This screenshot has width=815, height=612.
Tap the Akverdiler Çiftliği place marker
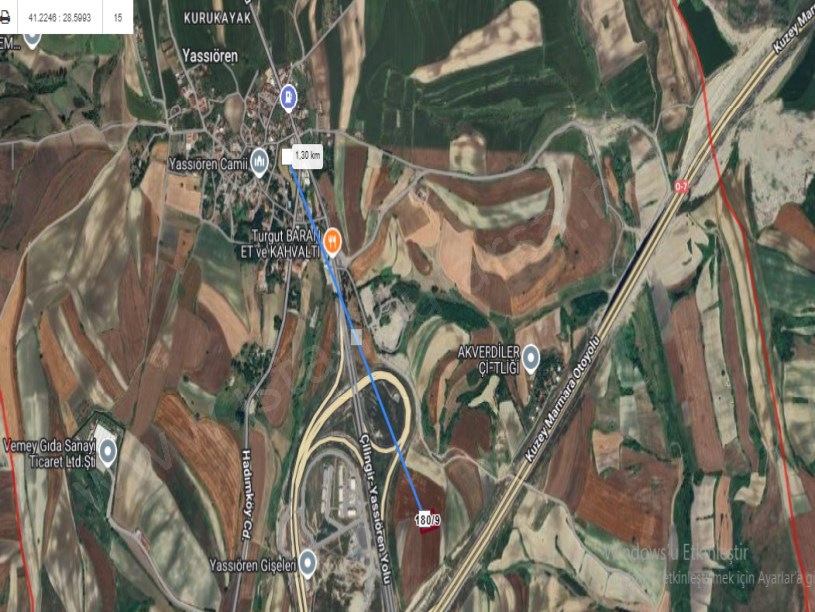pos(531,356)
